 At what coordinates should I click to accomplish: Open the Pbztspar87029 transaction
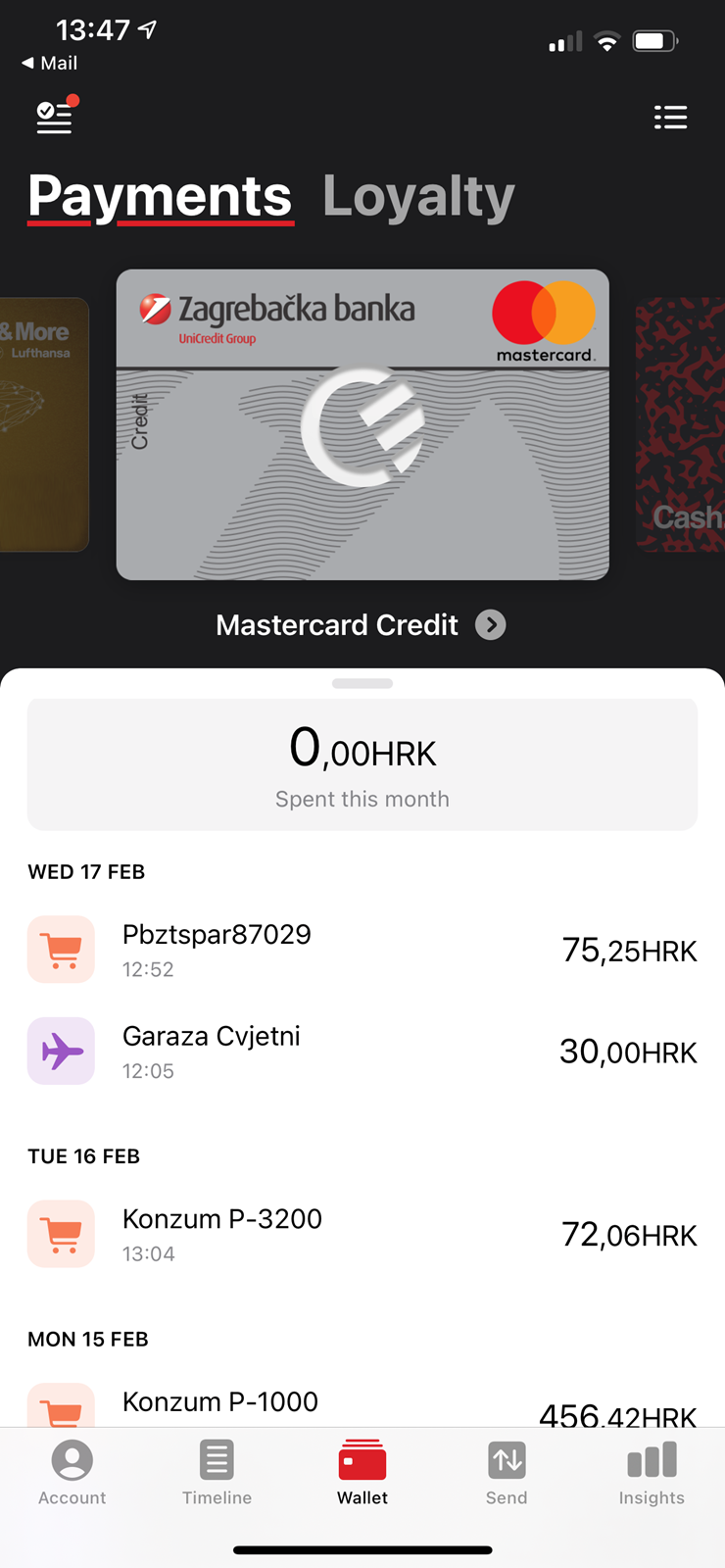pos(362,949)
